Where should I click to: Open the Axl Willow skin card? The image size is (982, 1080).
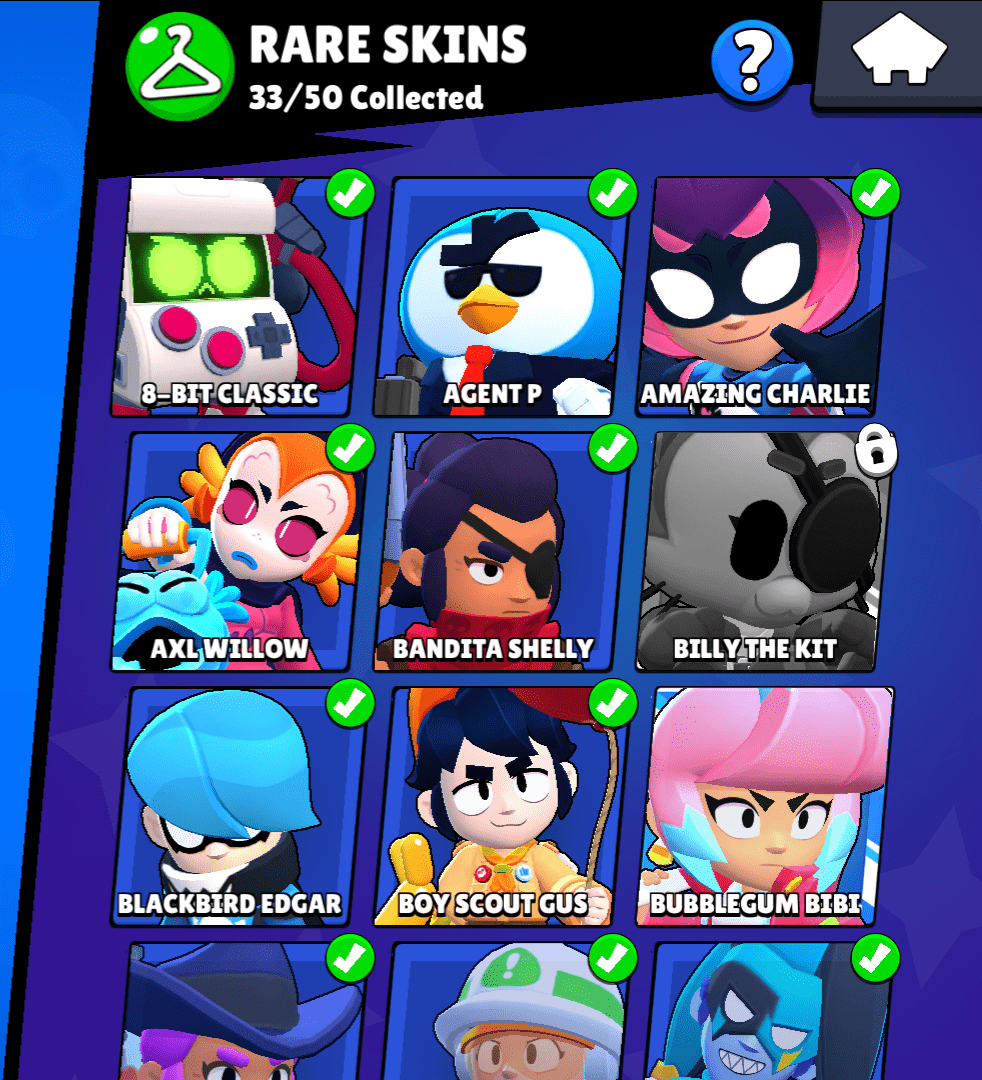click(x=236, y=550)
